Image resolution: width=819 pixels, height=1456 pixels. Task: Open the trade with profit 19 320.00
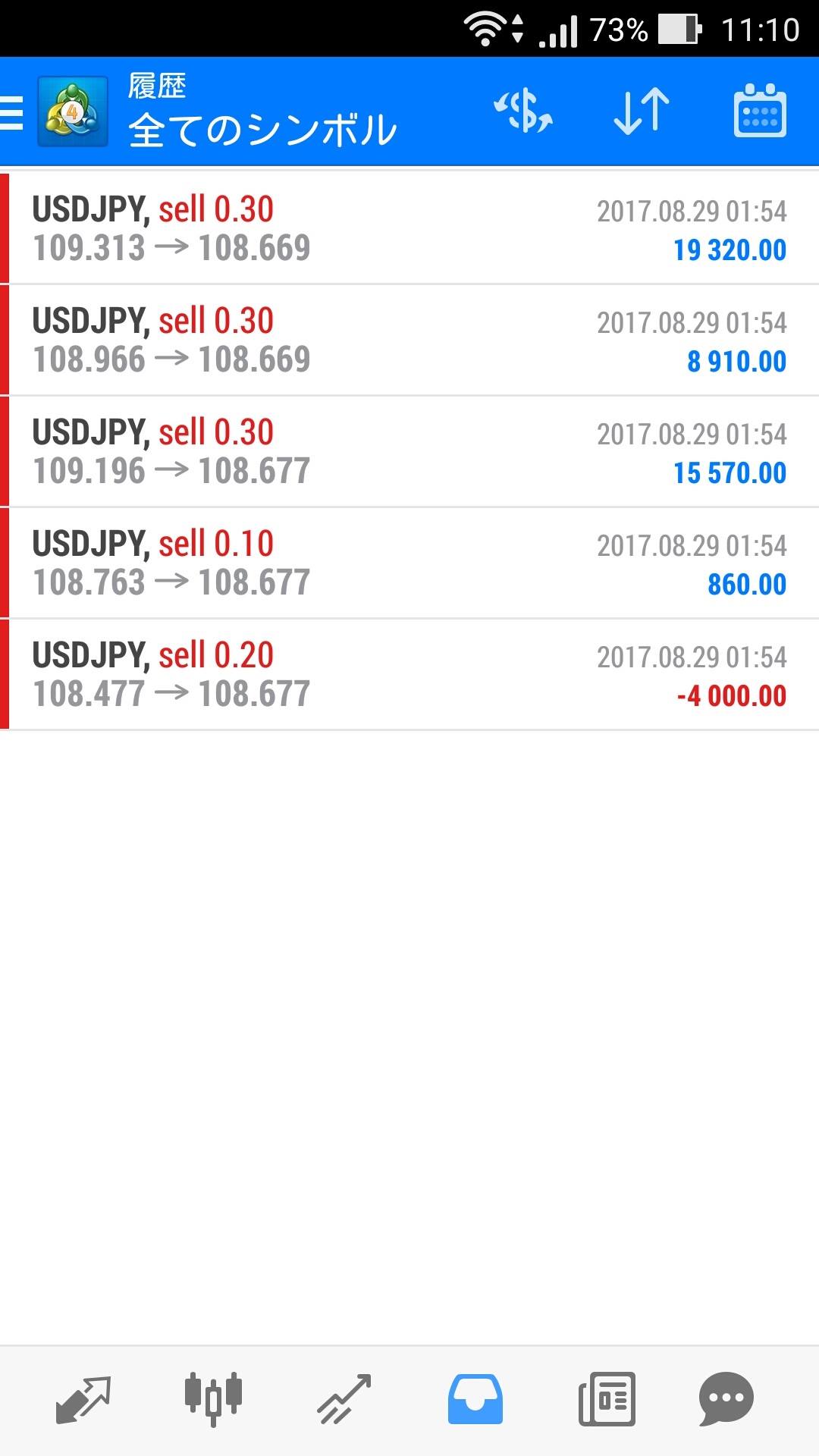pos(409,228)
